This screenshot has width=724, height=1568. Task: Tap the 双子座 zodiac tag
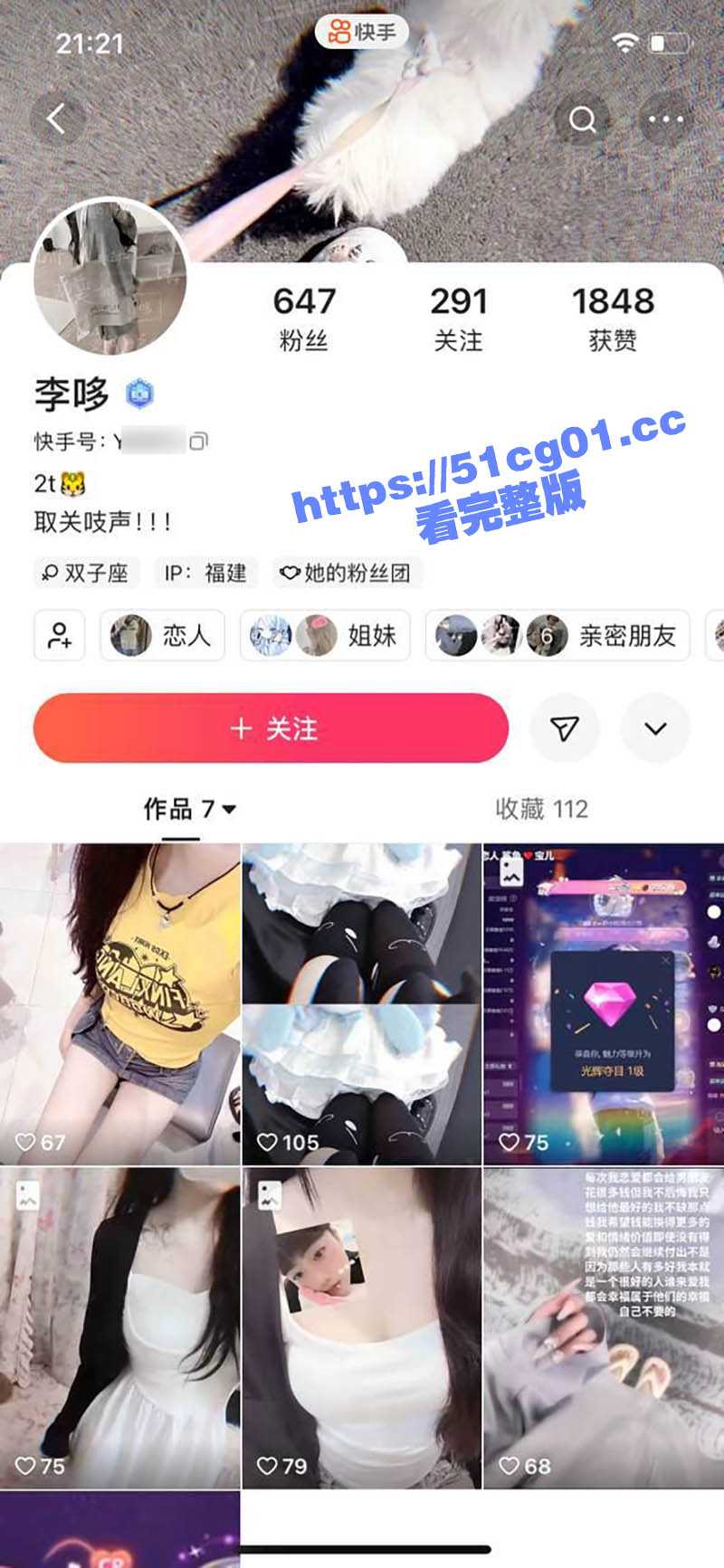coord(88,573)
